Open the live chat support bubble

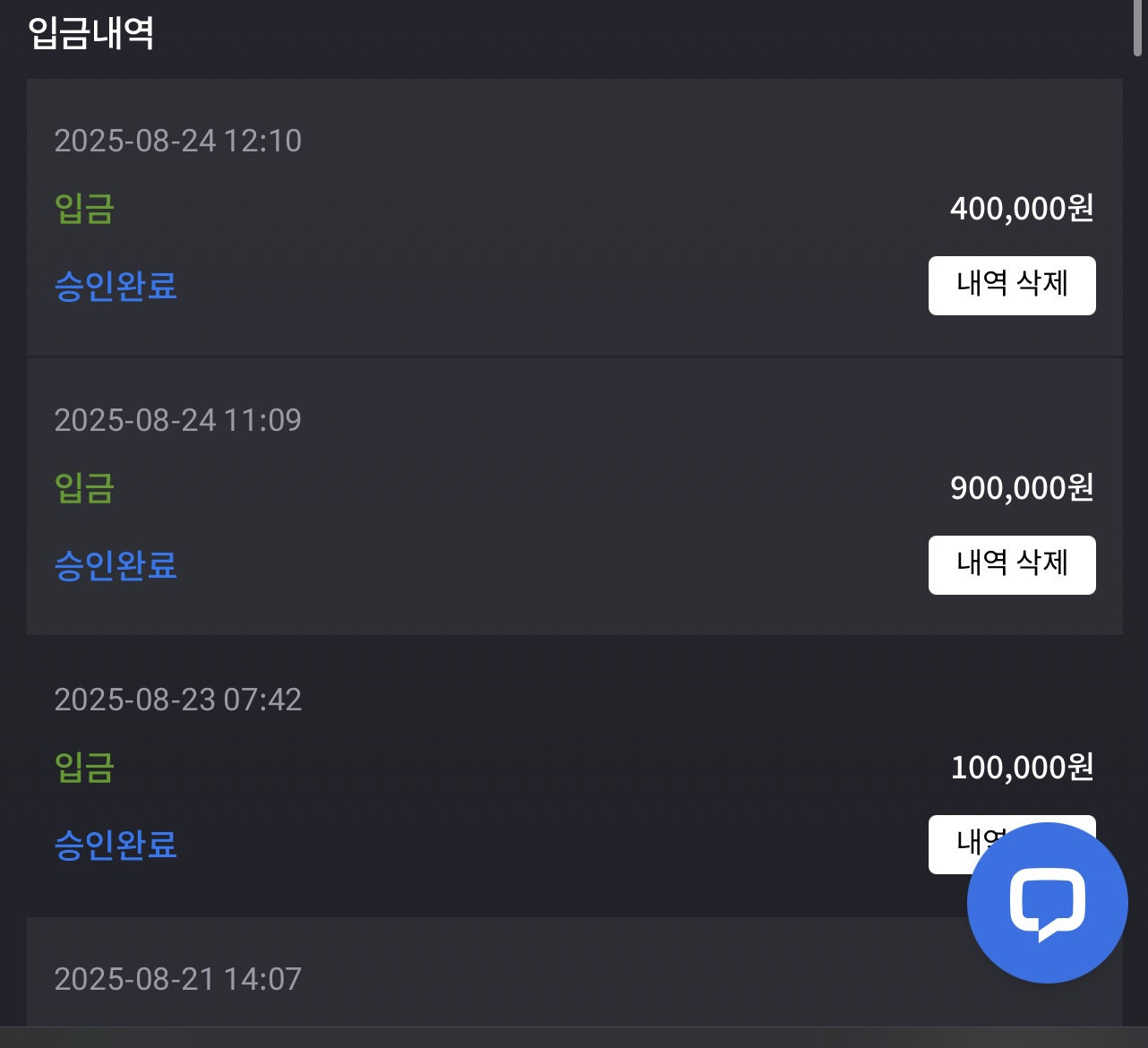pos(1047,903)
